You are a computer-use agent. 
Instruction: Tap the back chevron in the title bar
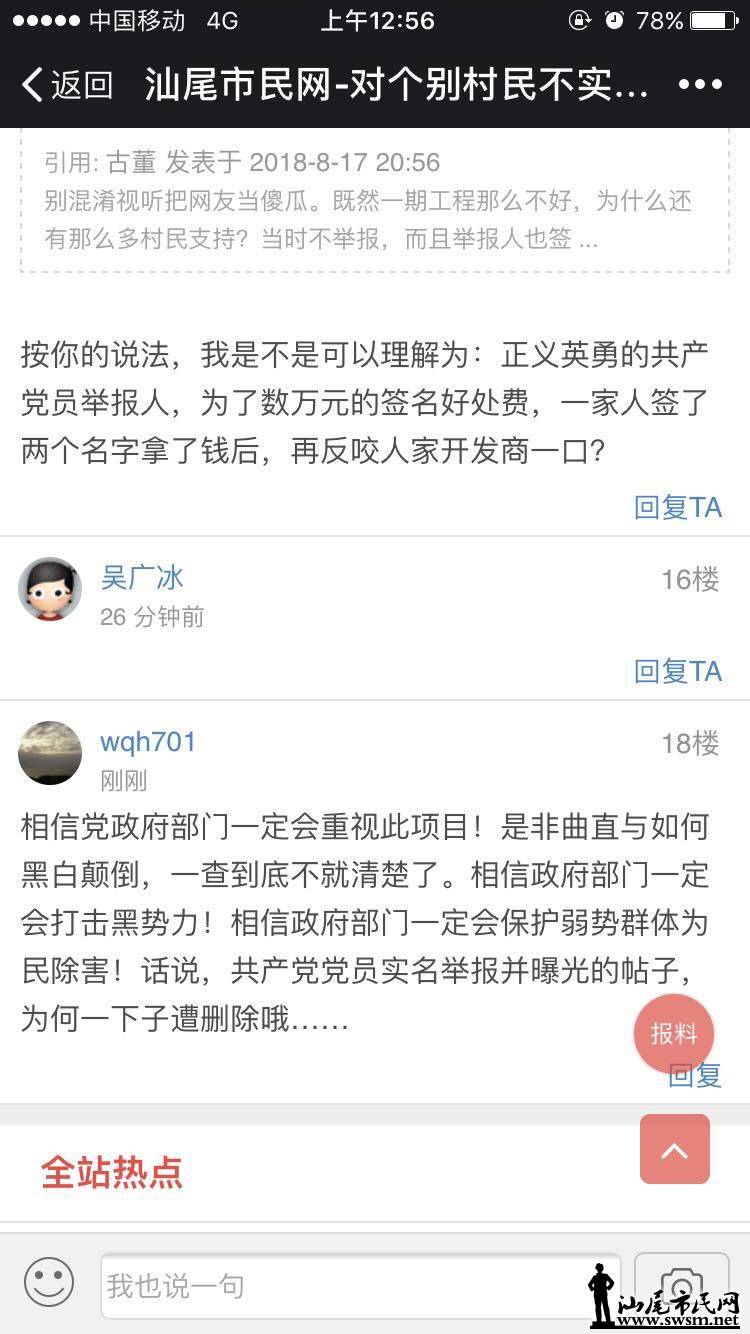tap(33, 85)
